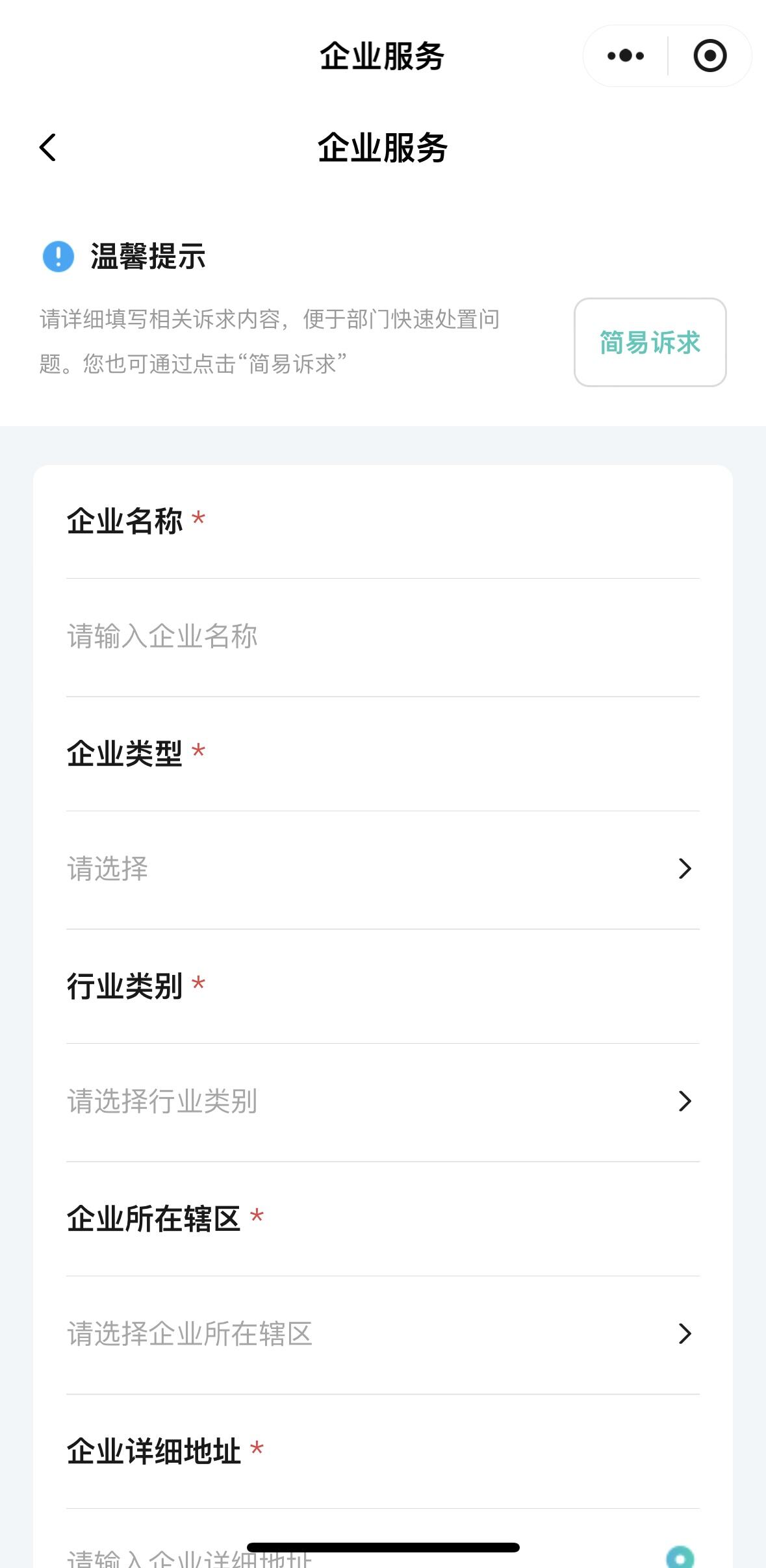Image resolution: width=766 pixels, height=1568 pixels.
Task: Tap the location icon beside 企业详细地址 input
Action: pos(680,1557)
